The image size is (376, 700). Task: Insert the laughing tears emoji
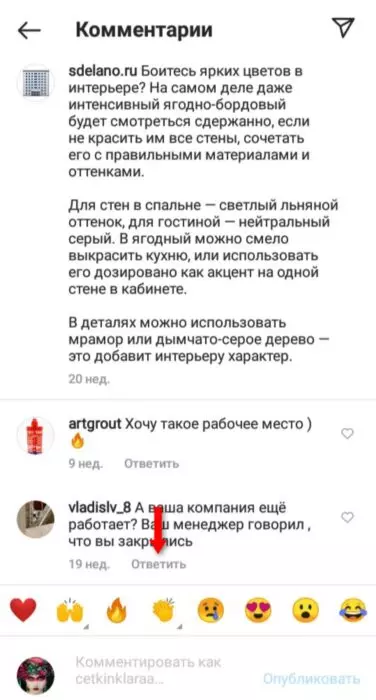pyautogui.click(x=353, y=610)
